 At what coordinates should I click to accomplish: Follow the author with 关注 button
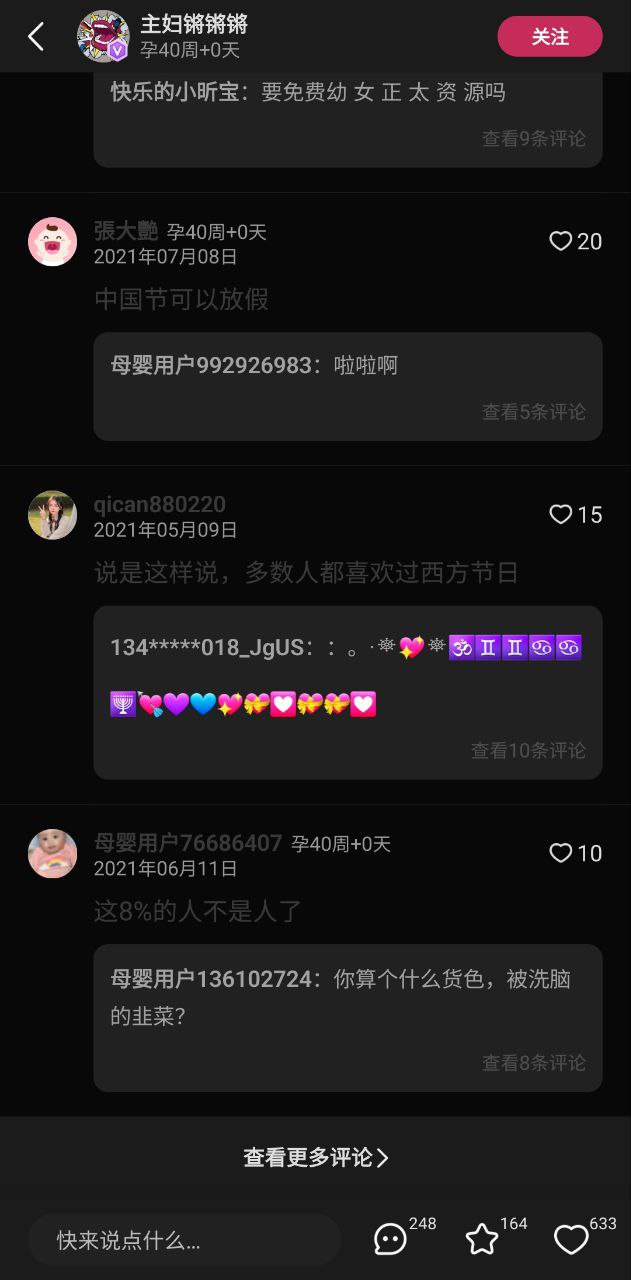coord(549,37)
